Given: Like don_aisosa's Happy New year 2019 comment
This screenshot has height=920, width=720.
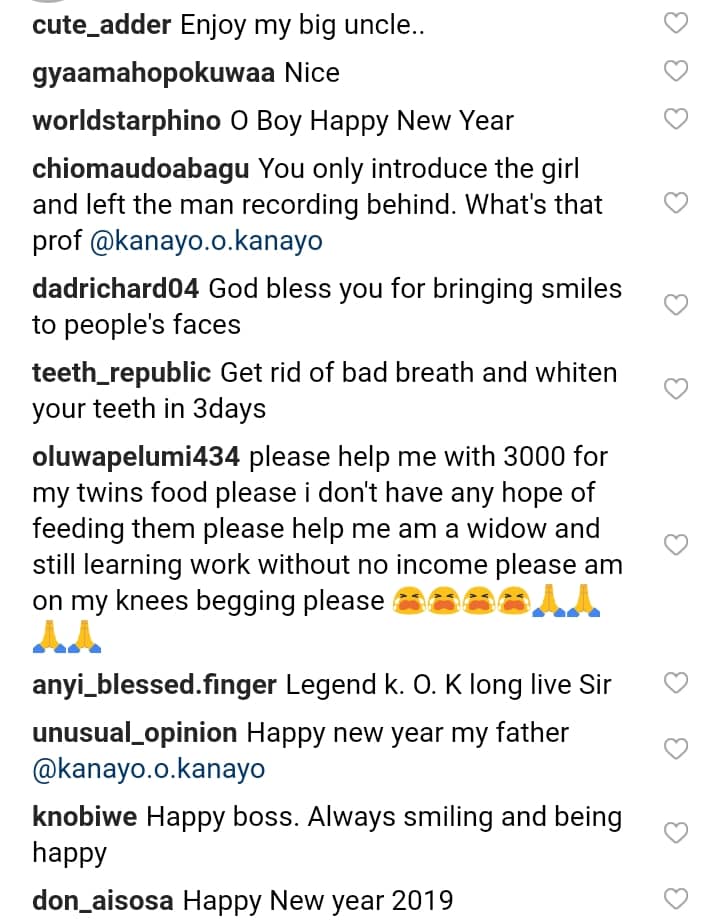Looking at the screenshot, I should pos(677,897).
